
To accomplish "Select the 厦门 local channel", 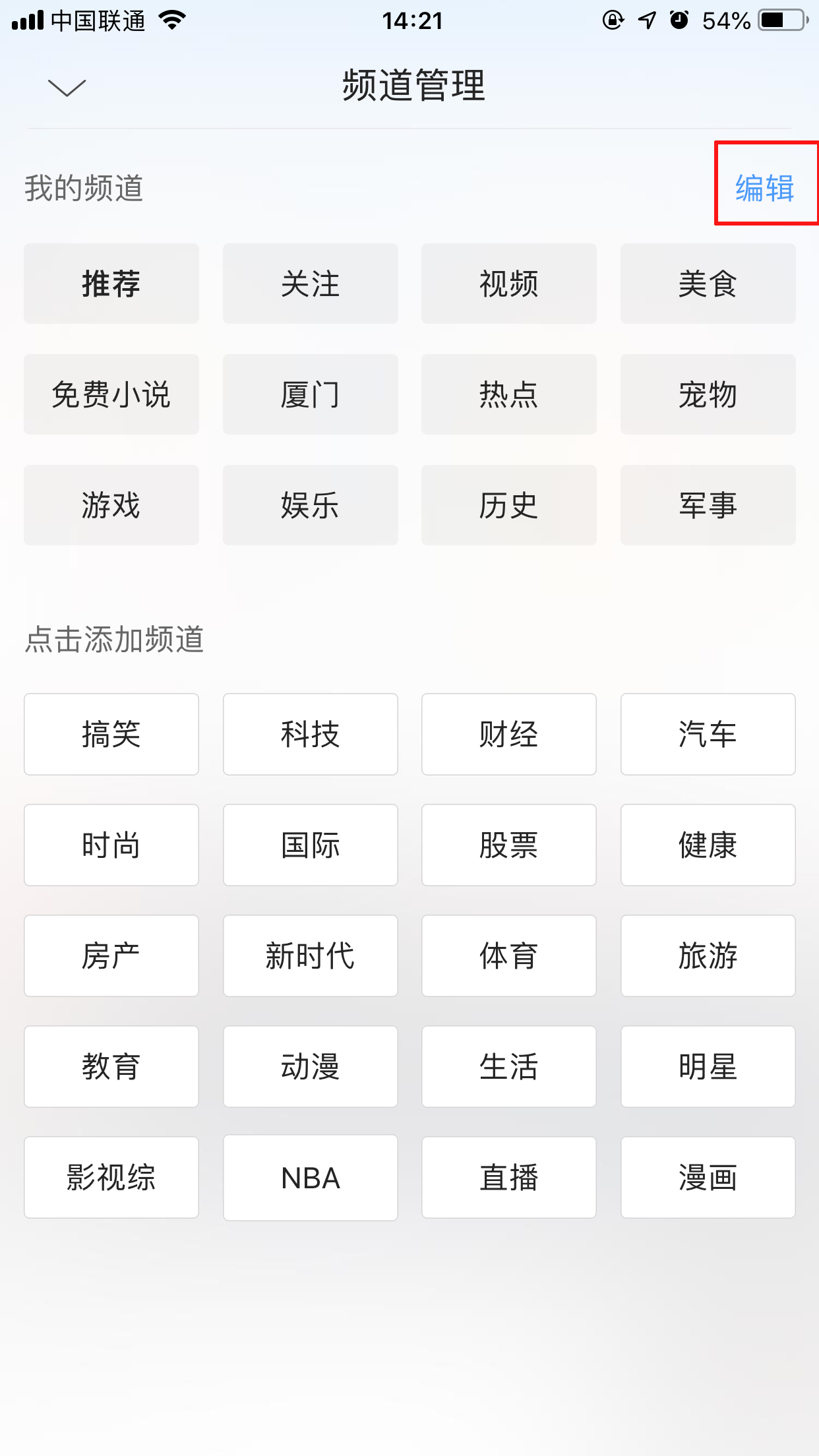I will [x=310, y=394].
